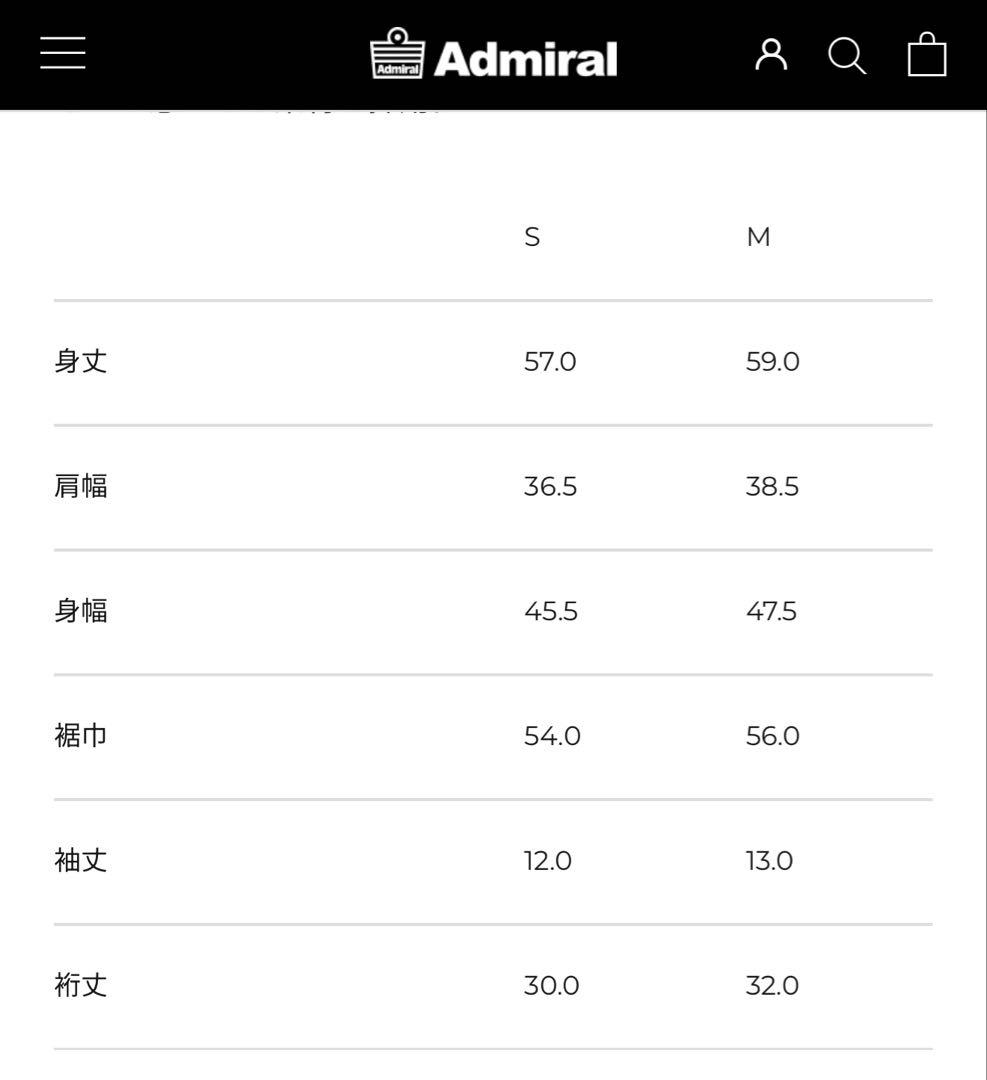This screenshot has height=1080, width=987.
Task: Open the shopping bag cart icon
Action: coord(928,57)
